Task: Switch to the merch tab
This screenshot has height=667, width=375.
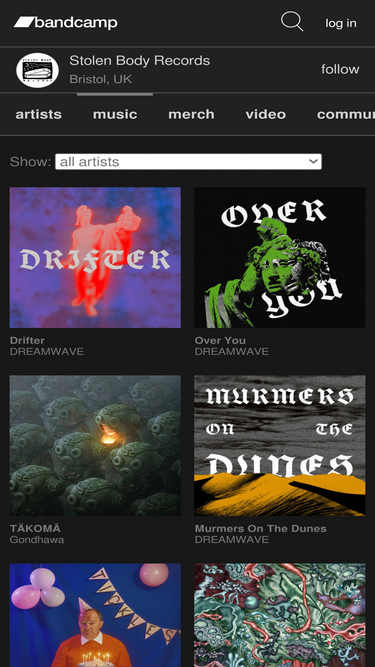Action: 191,114
